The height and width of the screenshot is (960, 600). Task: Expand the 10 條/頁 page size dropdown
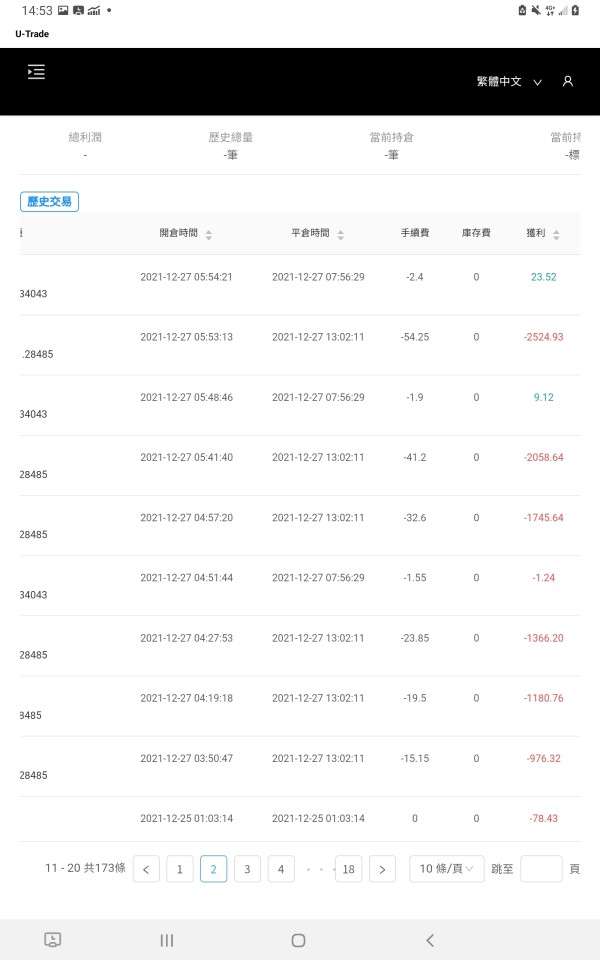click(446, 869)
